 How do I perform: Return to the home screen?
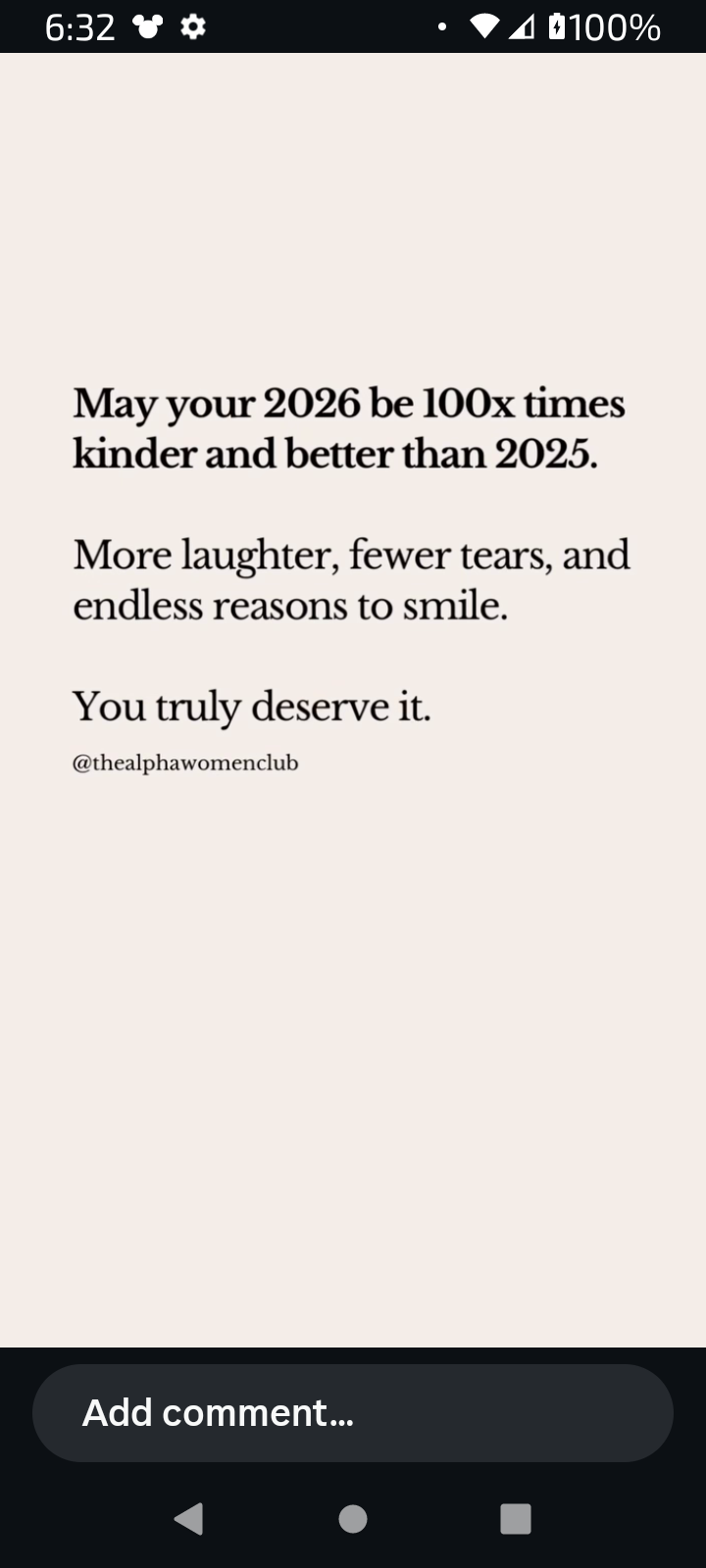click(x=353, y=1518)
